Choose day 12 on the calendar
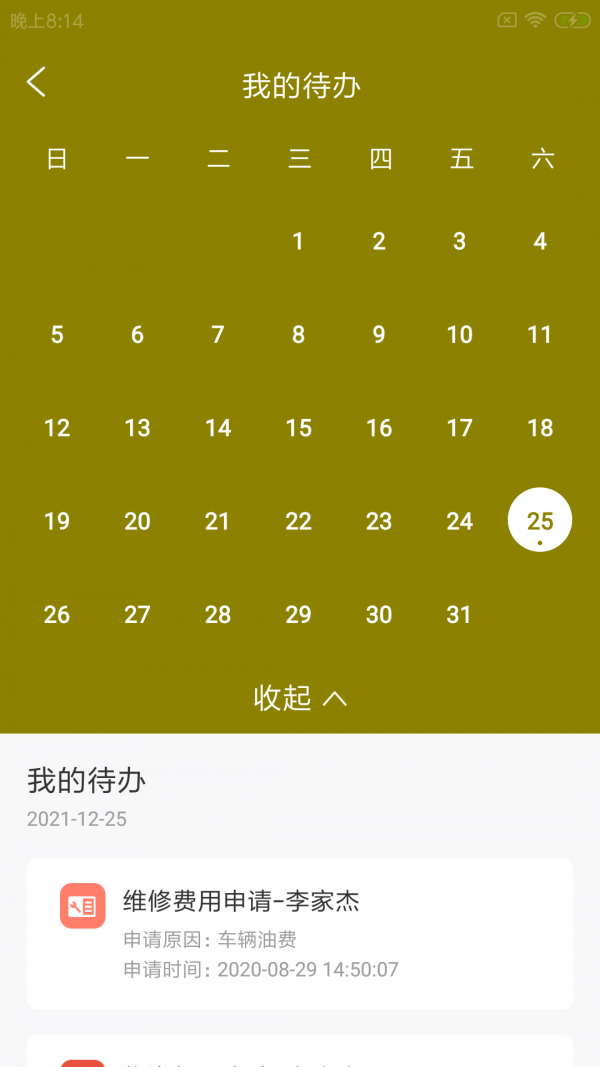600x1067 pixels. click(57, 428)
